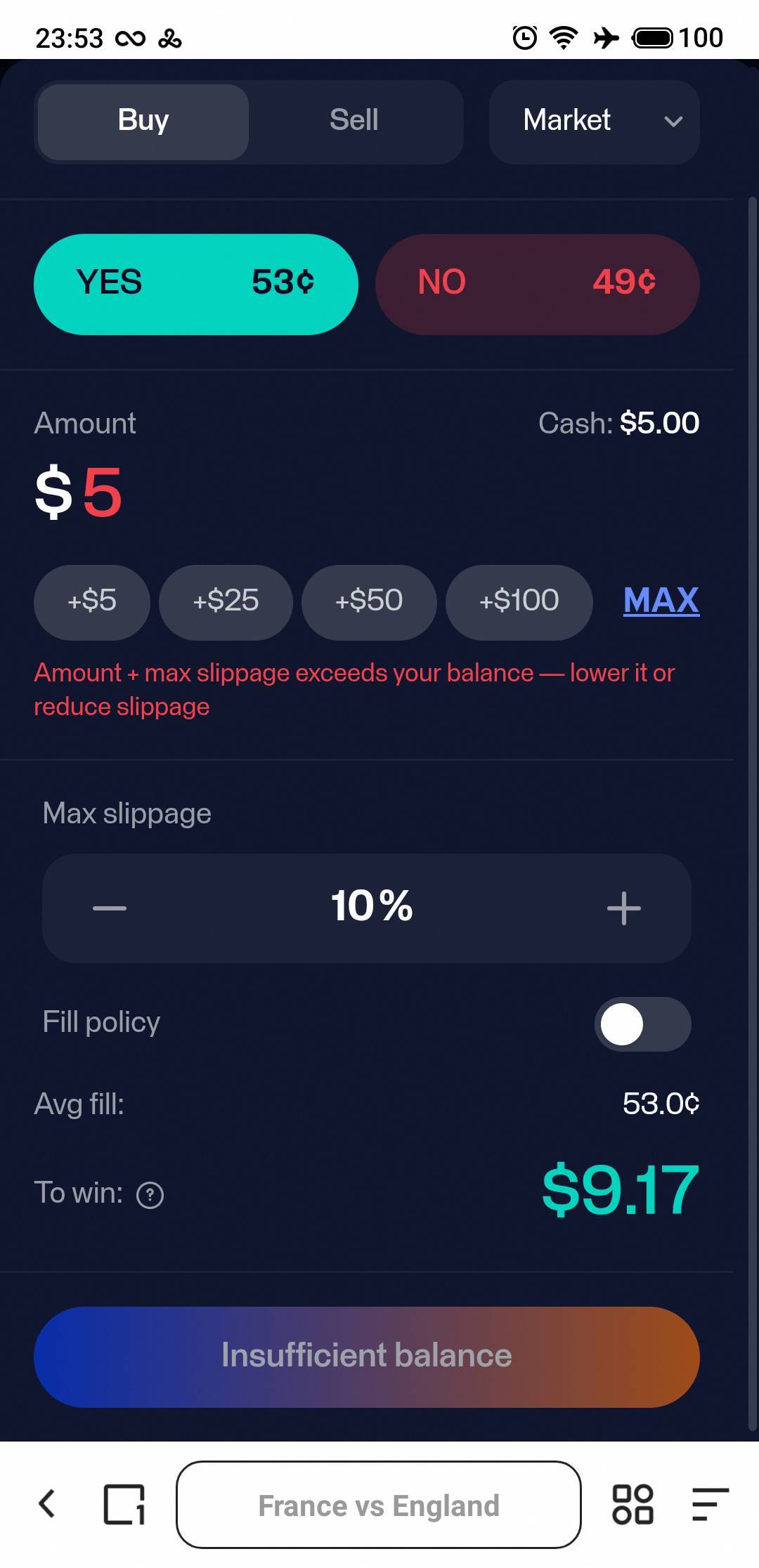
Task: Tap the MAX amount link
Action: (661, 601)
